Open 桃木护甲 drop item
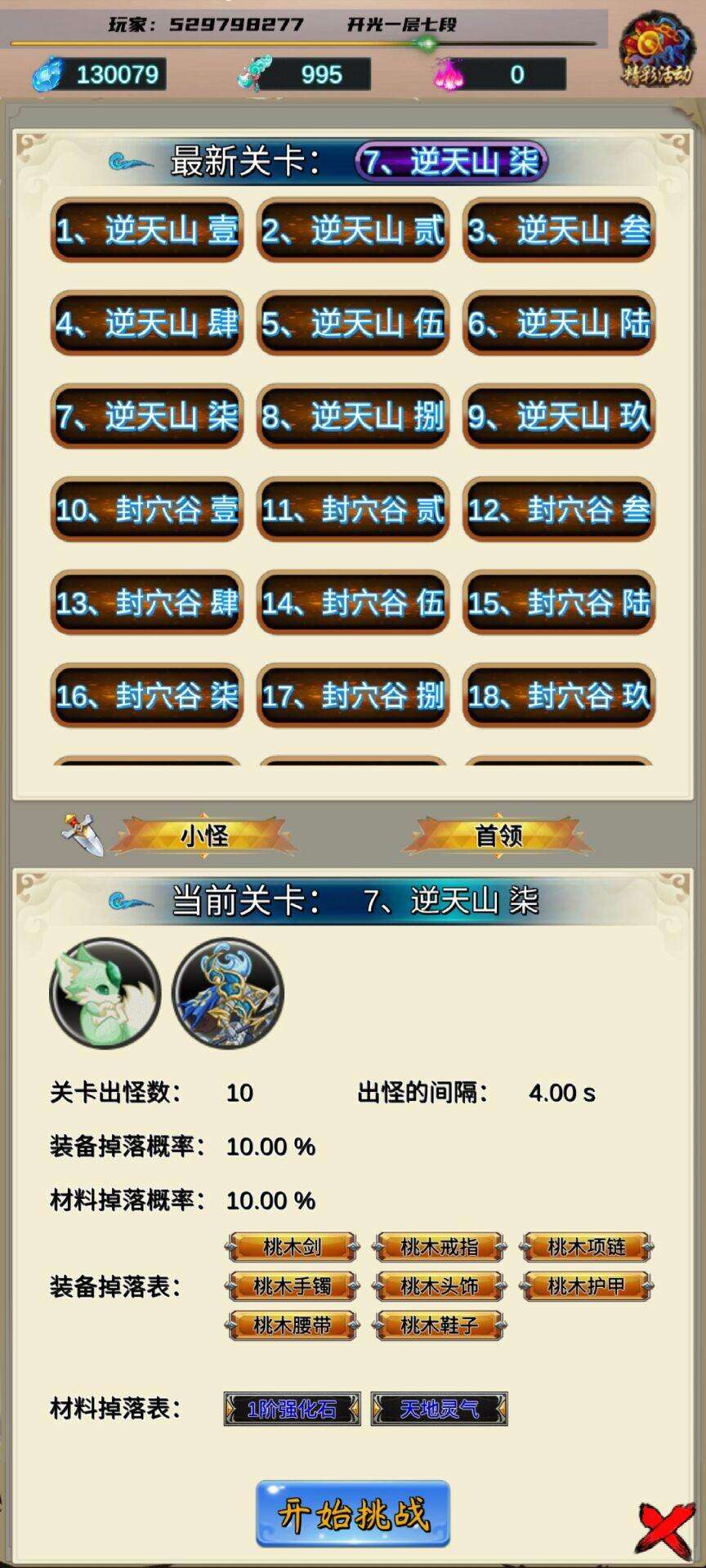706x1568 pixels. coord(587,1286)
